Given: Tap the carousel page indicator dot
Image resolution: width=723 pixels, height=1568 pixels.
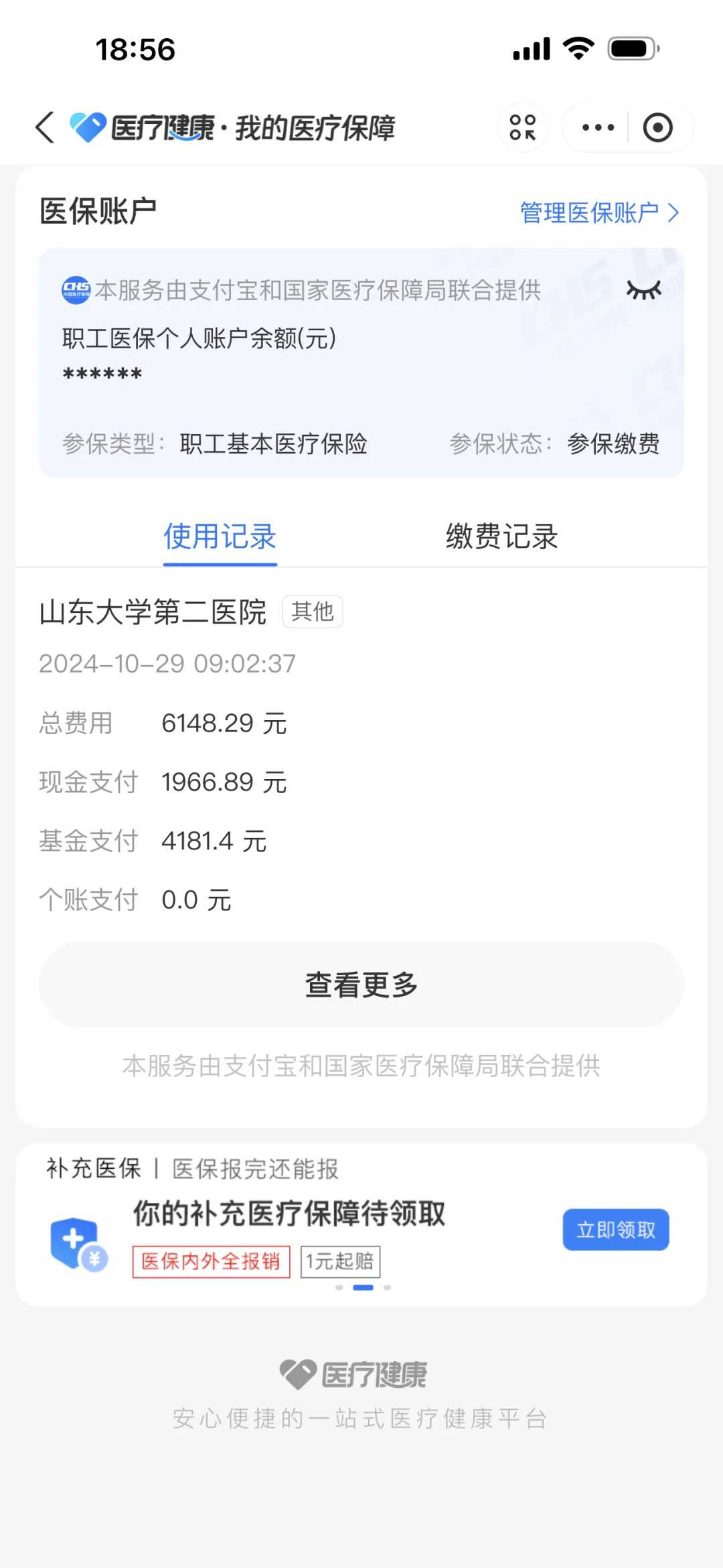Looking at the screenshot, I should [x=362, y=1287].
